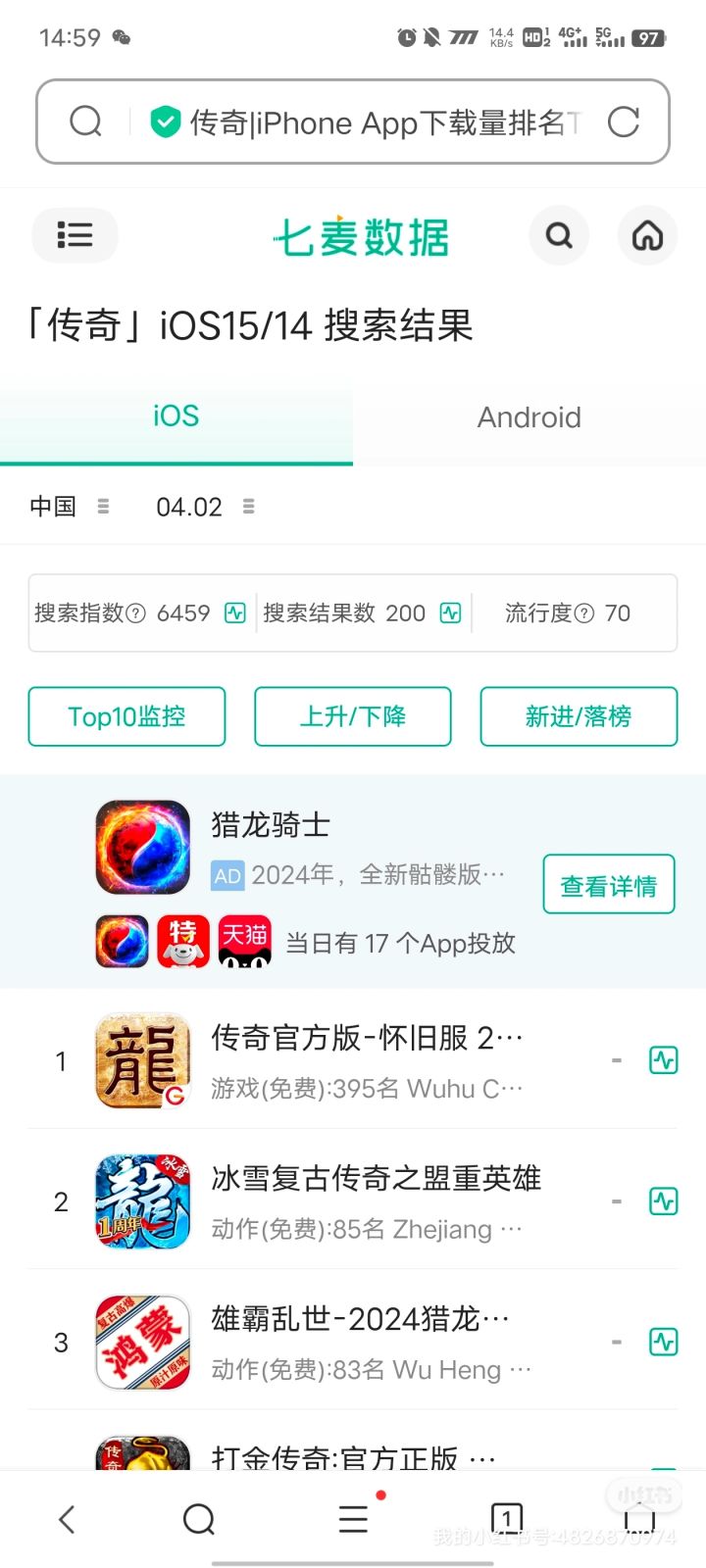Image resolution: width=706 pixels, height=1568 pixels.
Task: Switch to the Android tab
Action: [x=529, y=416]
